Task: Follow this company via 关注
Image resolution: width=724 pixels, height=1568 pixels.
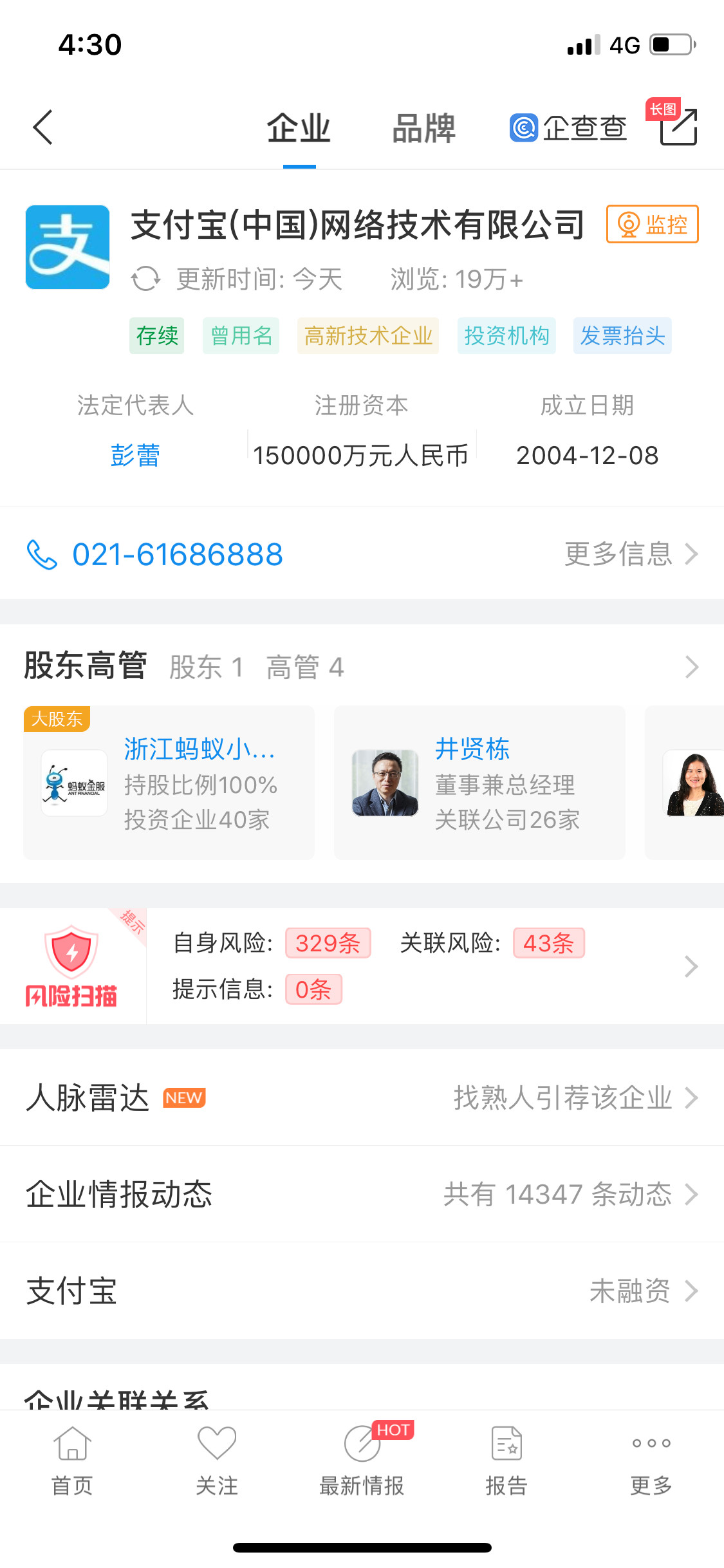Action: pyautogui.click(x=217, y=1461)
